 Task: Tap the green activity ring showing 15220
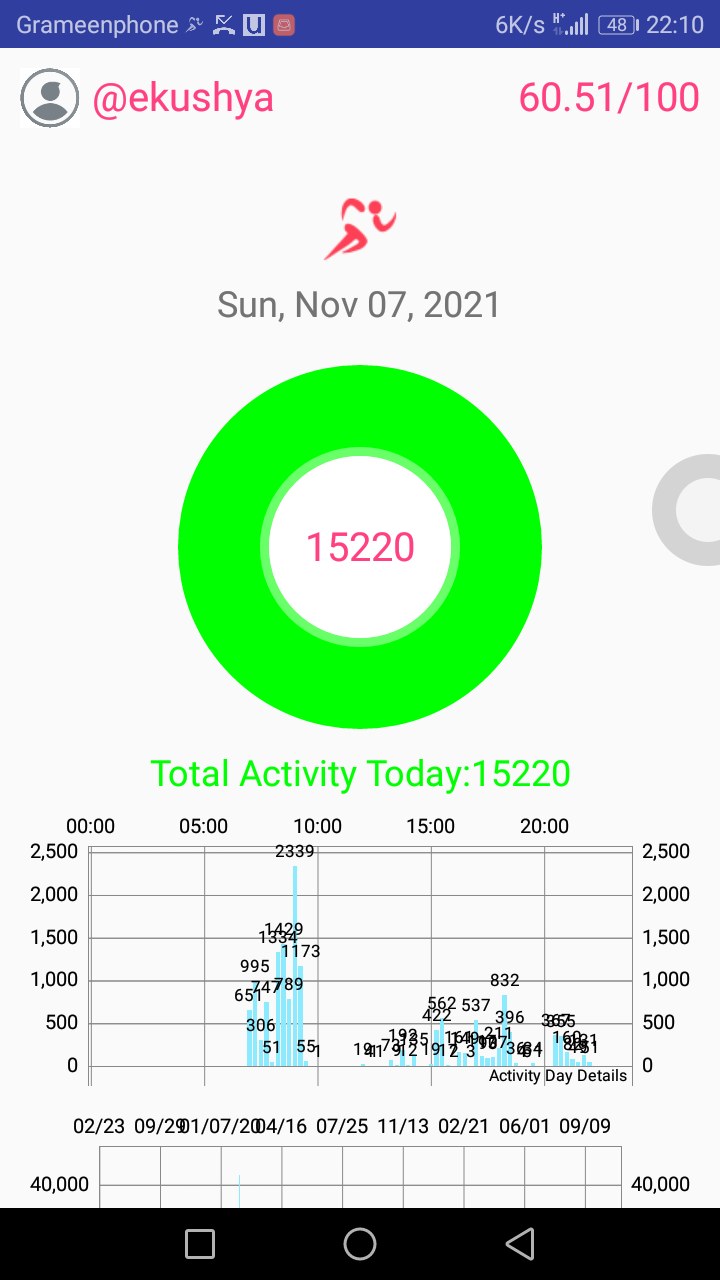tap(360, 547)
